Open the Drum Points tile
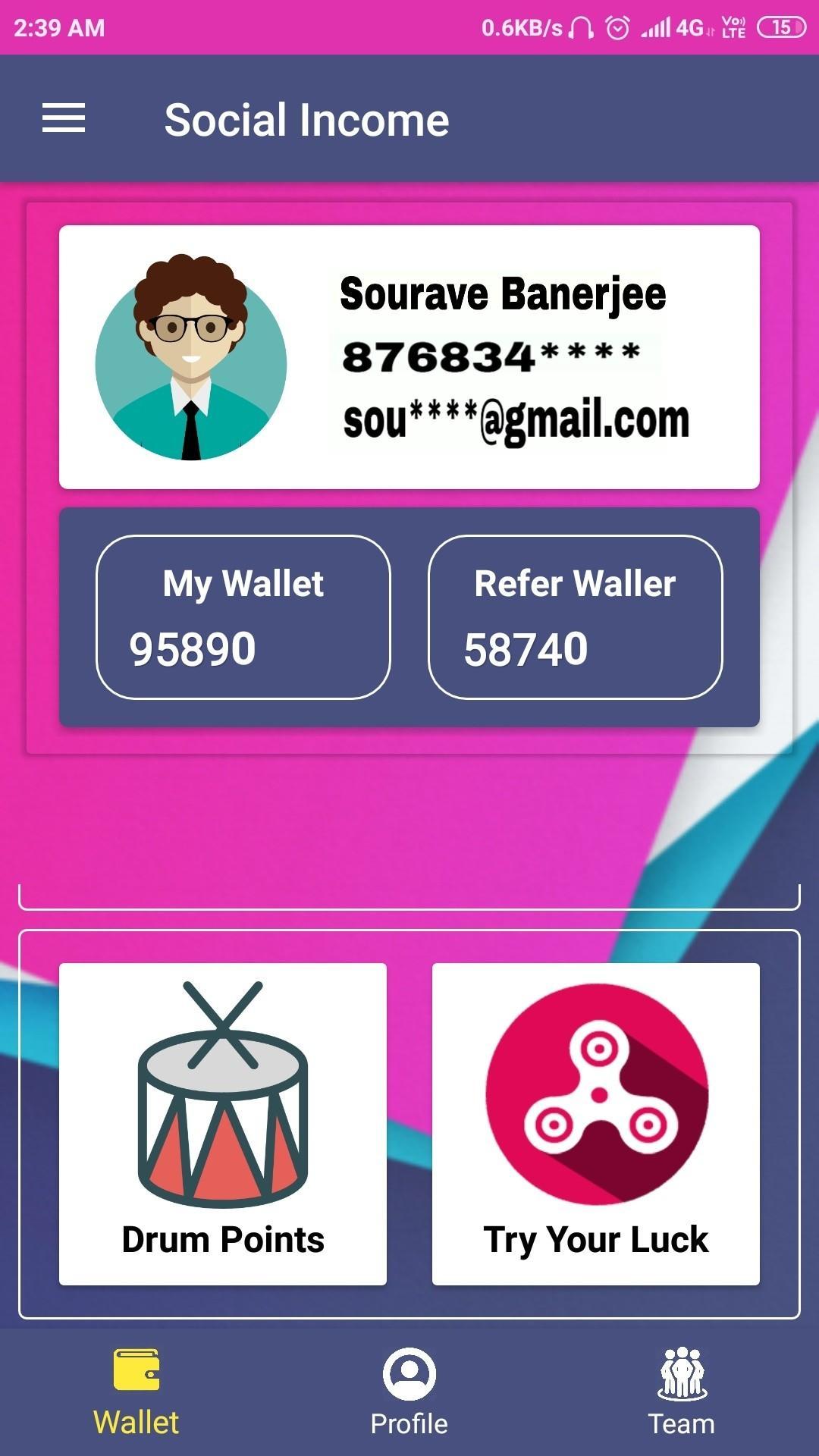The image size is (819, 1456). [223, 1123]
